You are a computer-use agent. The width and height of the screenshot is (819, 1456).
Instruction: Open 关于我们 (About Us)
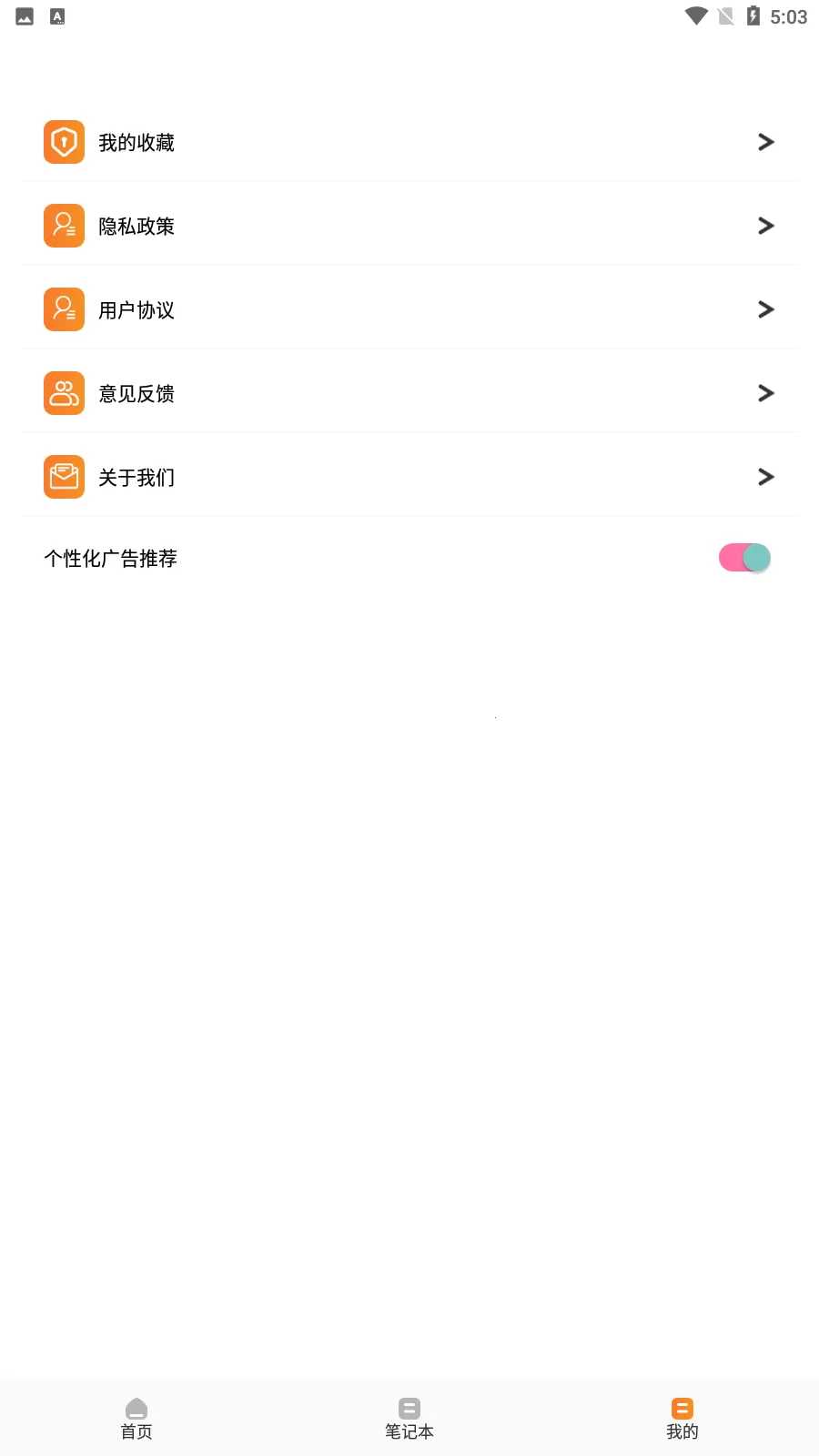tap(136, 477)
